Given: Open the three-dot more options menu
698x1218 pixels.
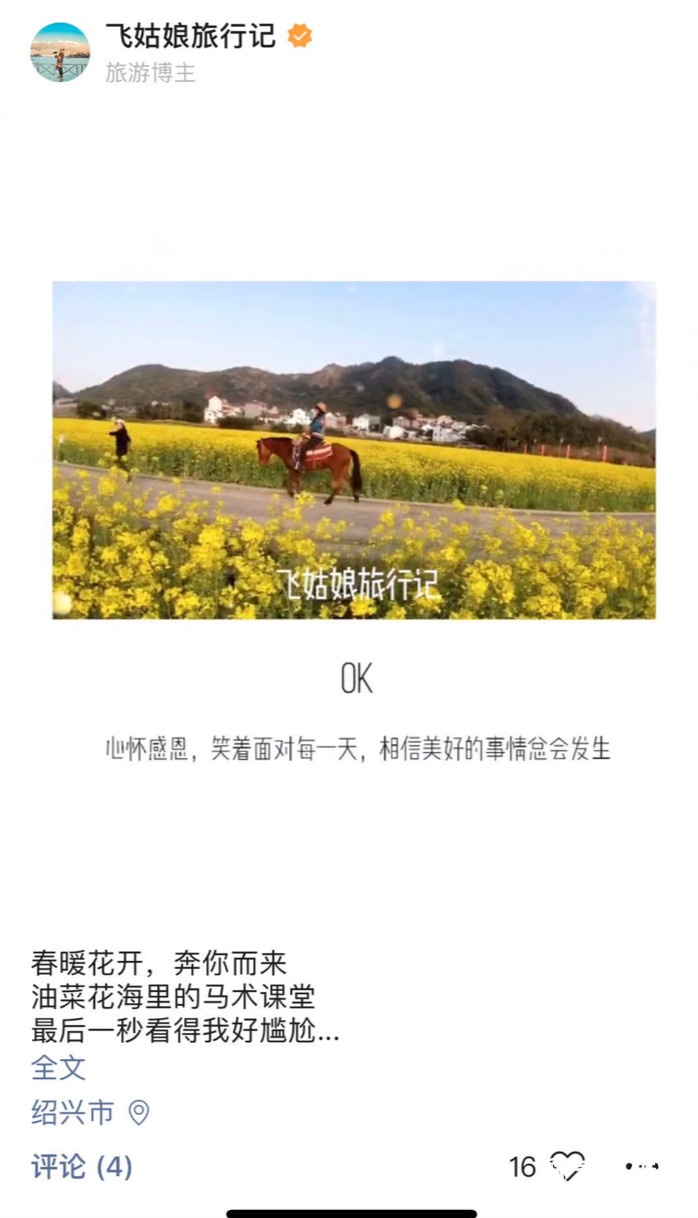Looking at the screenshot, I should [642, 1166].
